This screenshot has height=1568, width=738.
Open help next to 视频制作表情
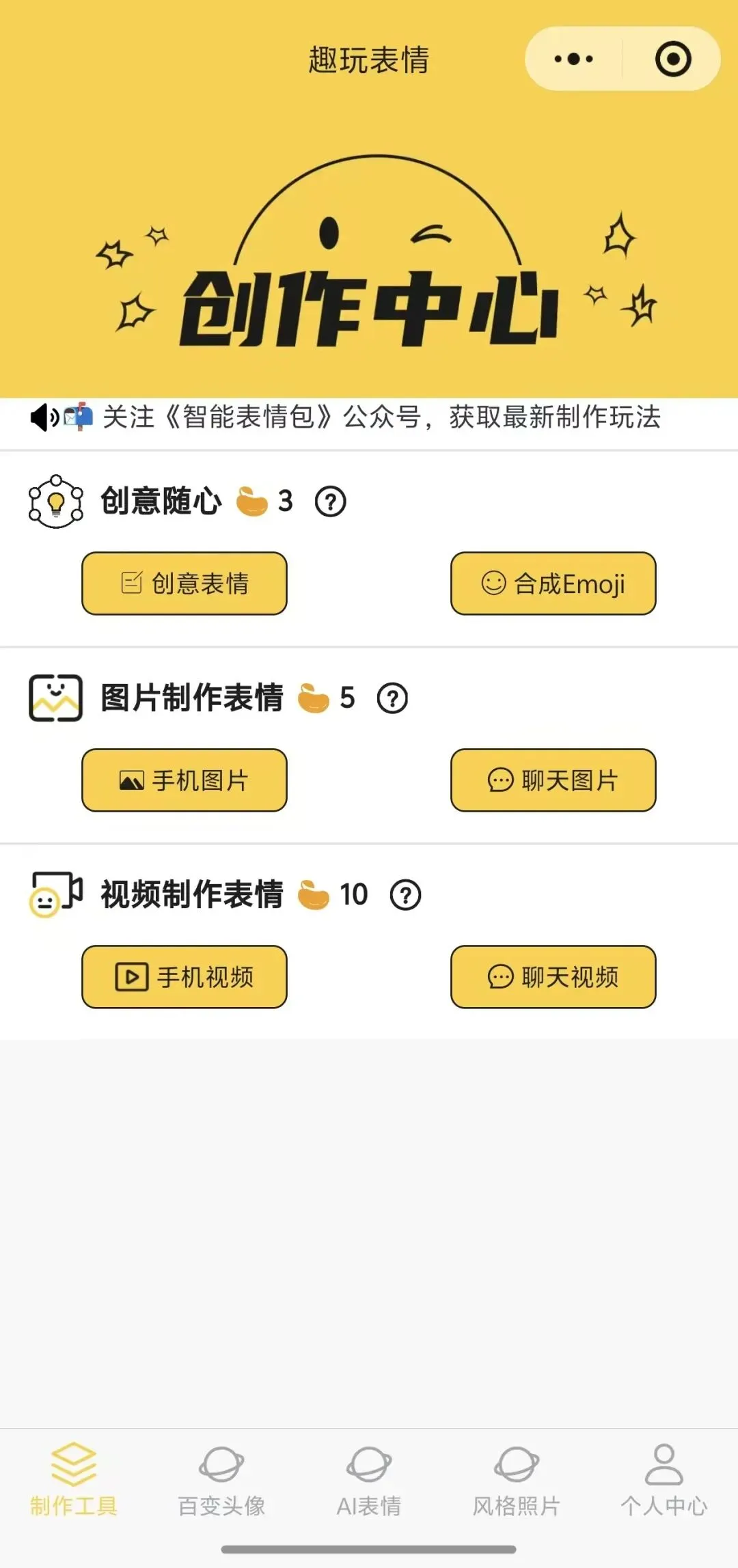point(406,895)
